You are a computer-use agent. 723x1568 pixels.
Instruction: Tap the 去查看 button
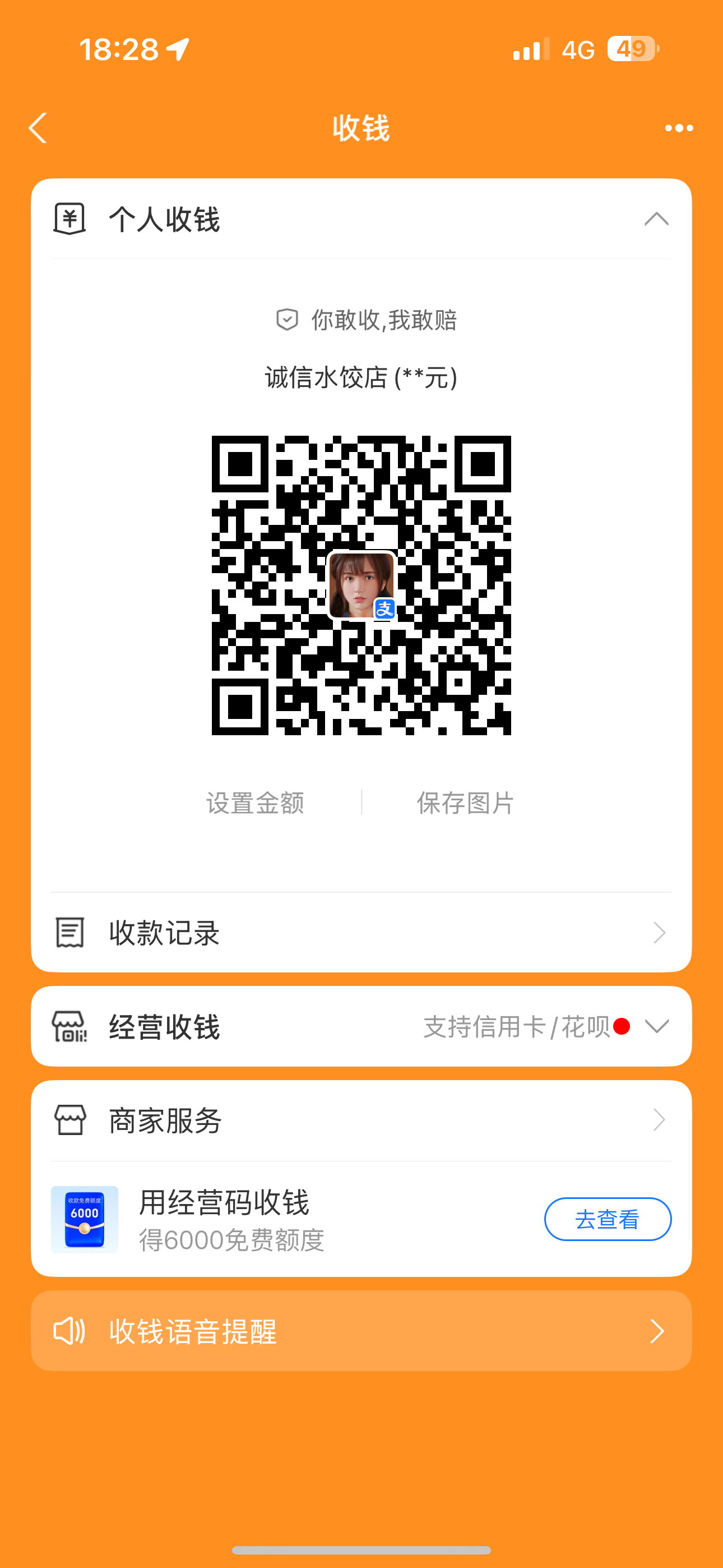click(608, 1219)
